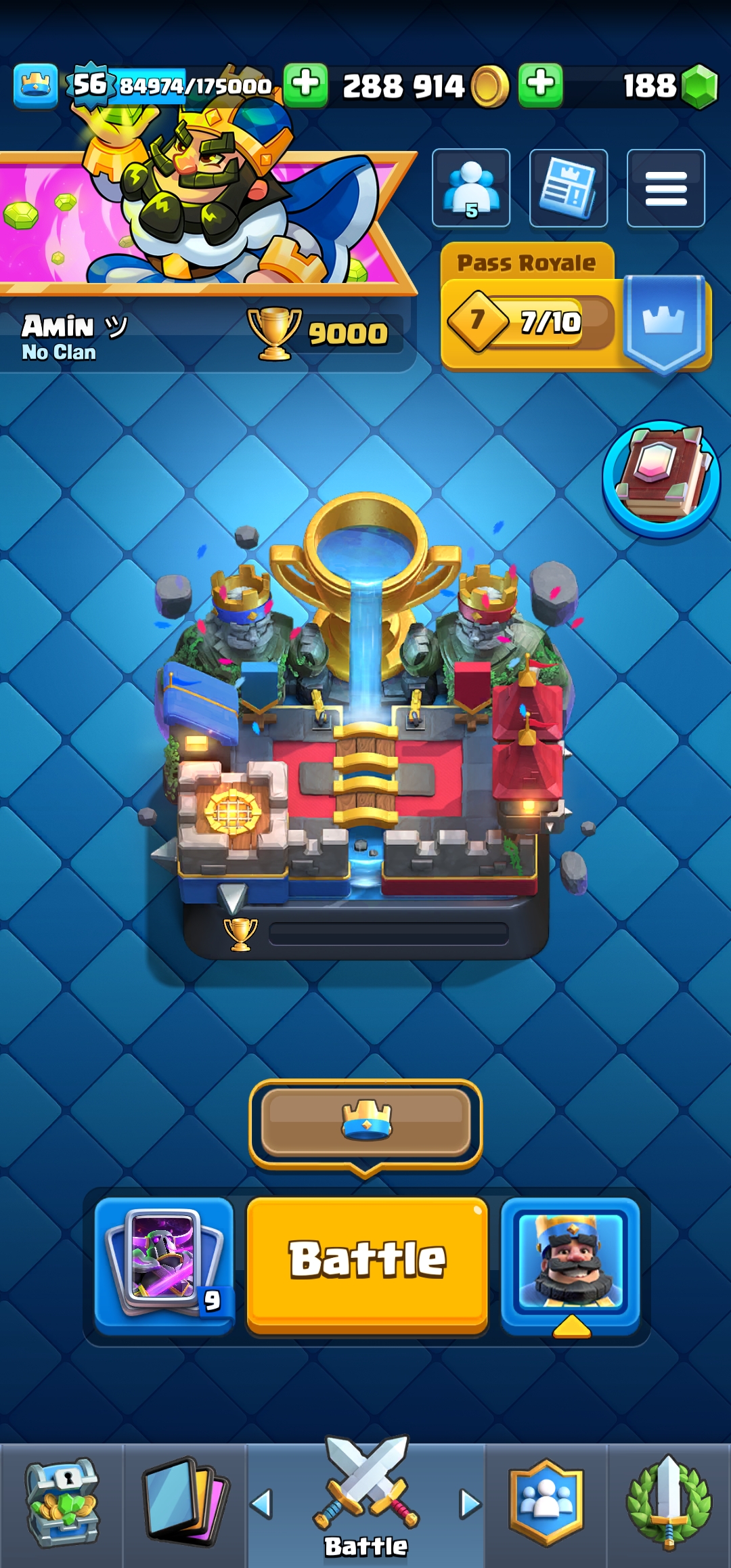Switch to the Cards collection tab
Viewport: 731px width, 1568px height.
(x=185, y=1504)
